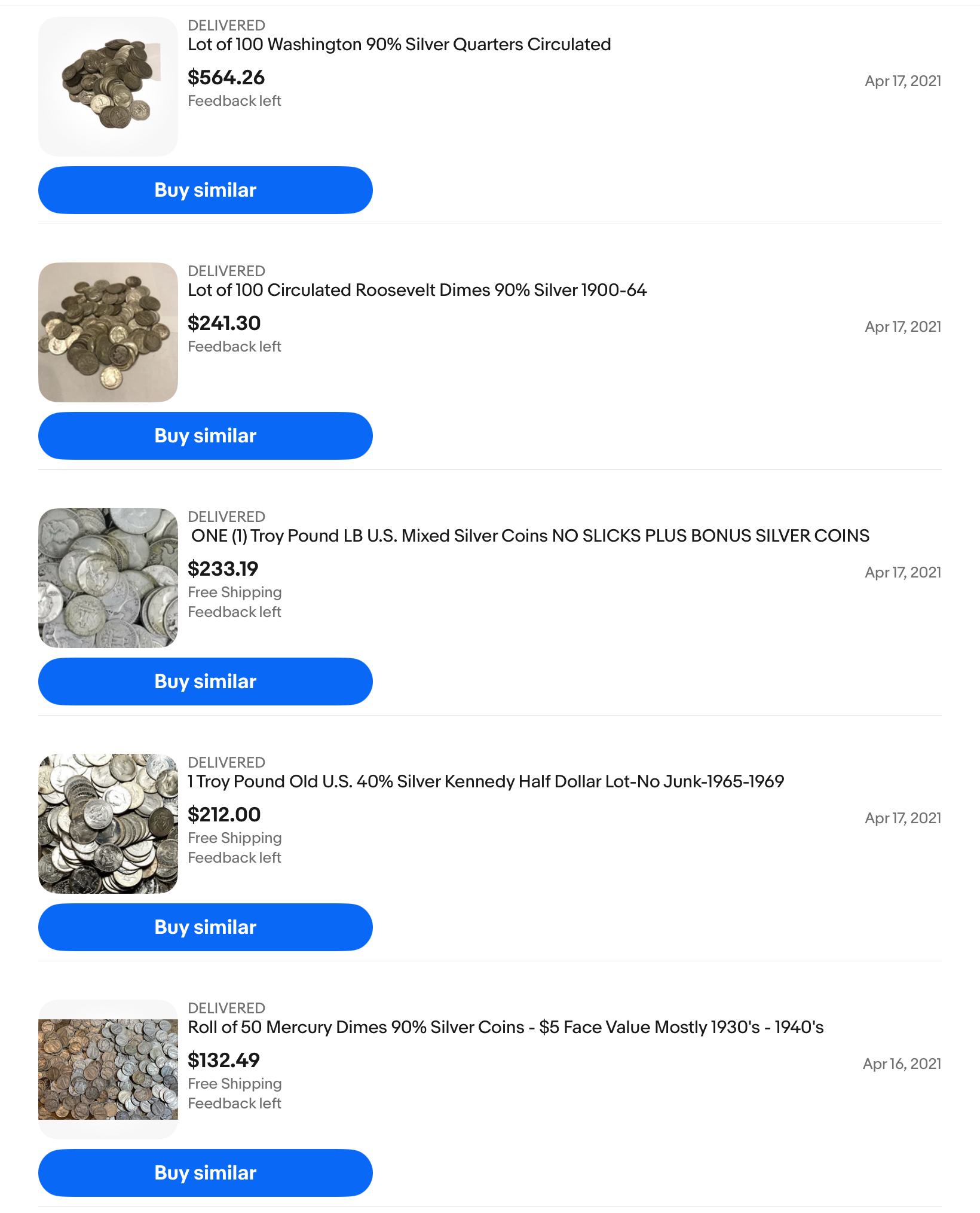View Kennedy Half Dollar item photo
Screen dimensions: 980x1213
108,824
